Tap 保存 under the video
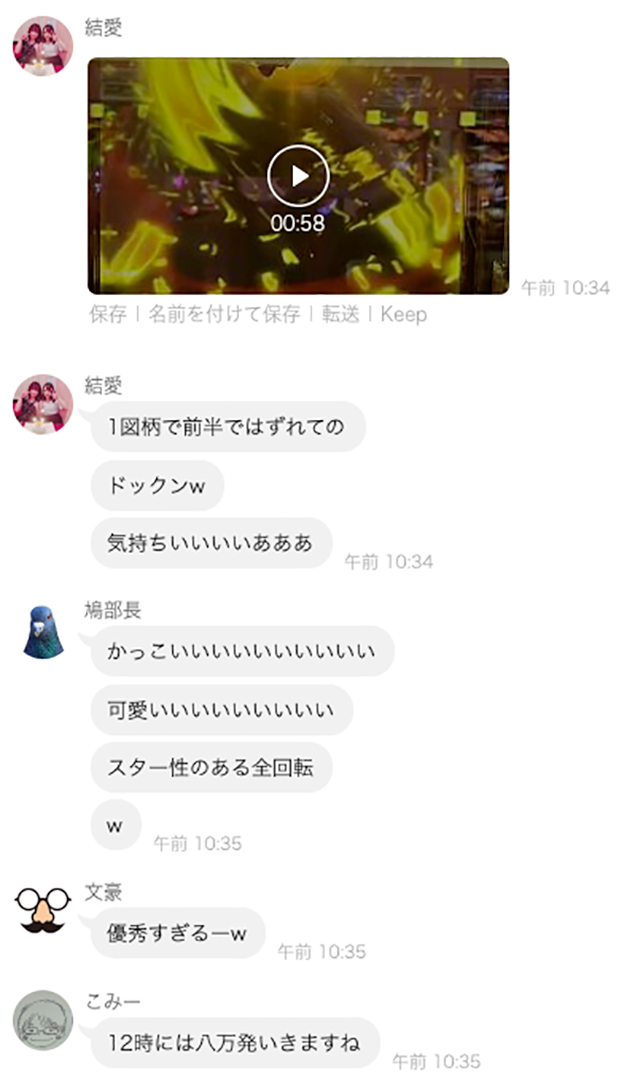The width and height of the screenshot is (640, 1081). (x=108, y=314)
